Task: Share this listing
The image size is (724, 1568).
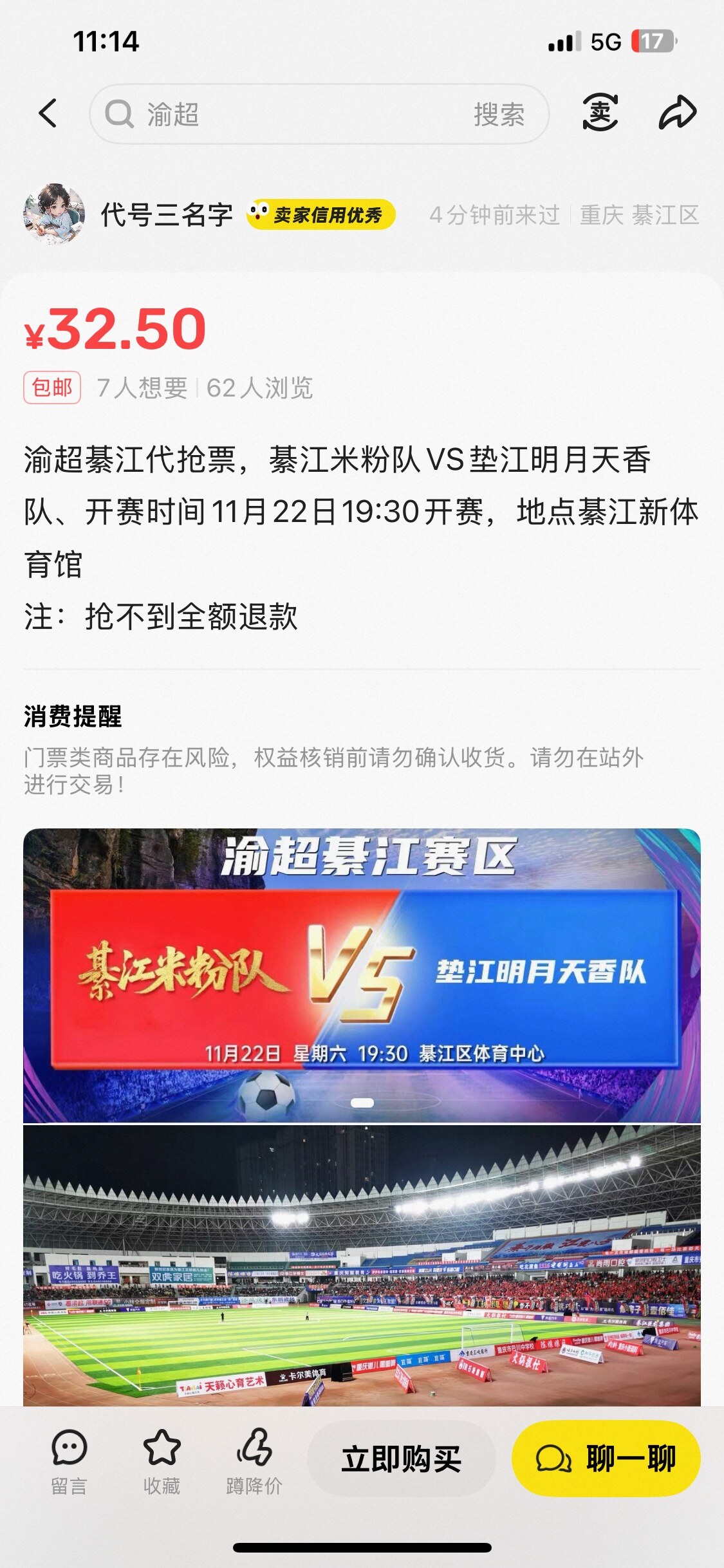Action: pos(677,113)
